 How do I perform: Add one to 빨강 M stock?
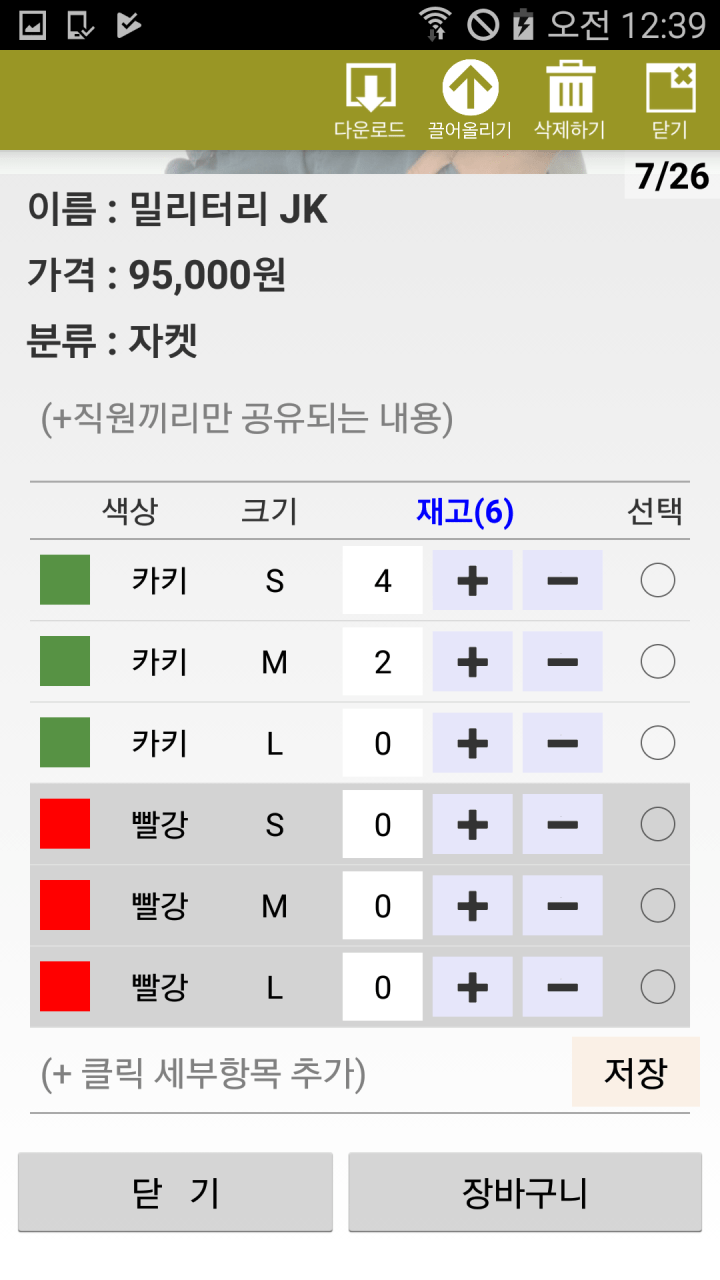[x=472, y=906]
